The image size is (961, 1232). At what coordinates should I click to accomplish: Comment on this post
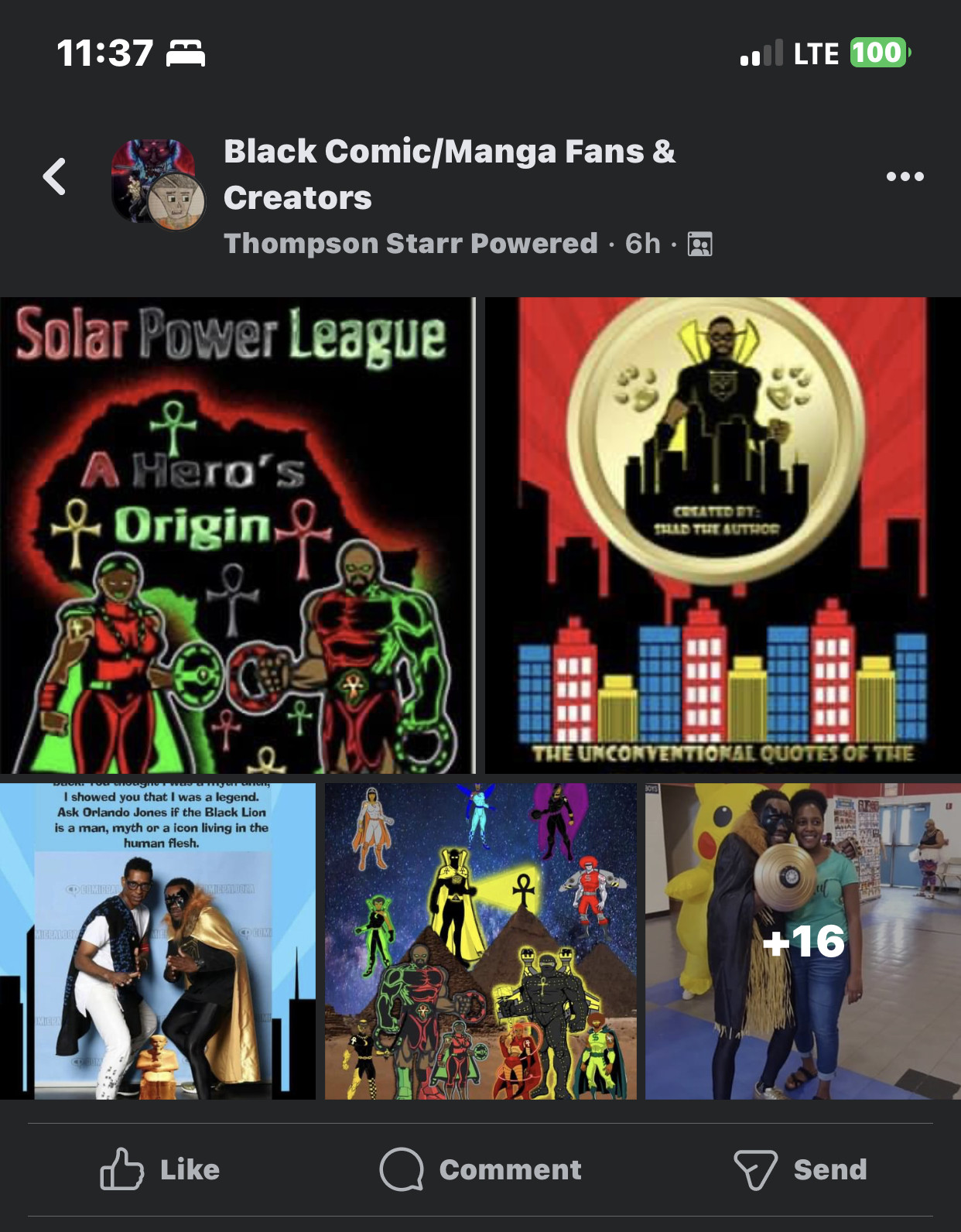pyautogui.click(x=480, y=1169)
